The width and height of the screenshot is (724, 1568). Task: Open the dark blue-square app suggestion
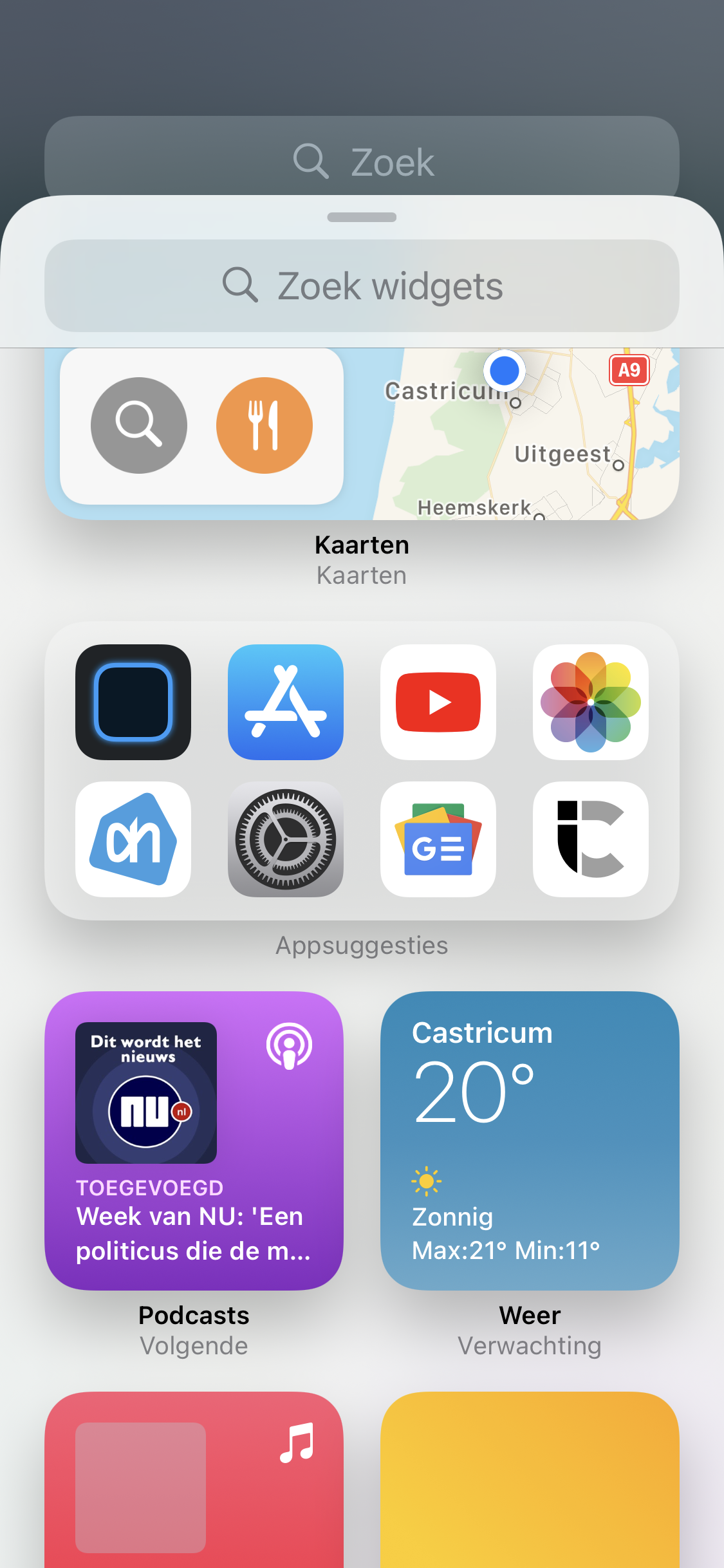pos(133,702)
